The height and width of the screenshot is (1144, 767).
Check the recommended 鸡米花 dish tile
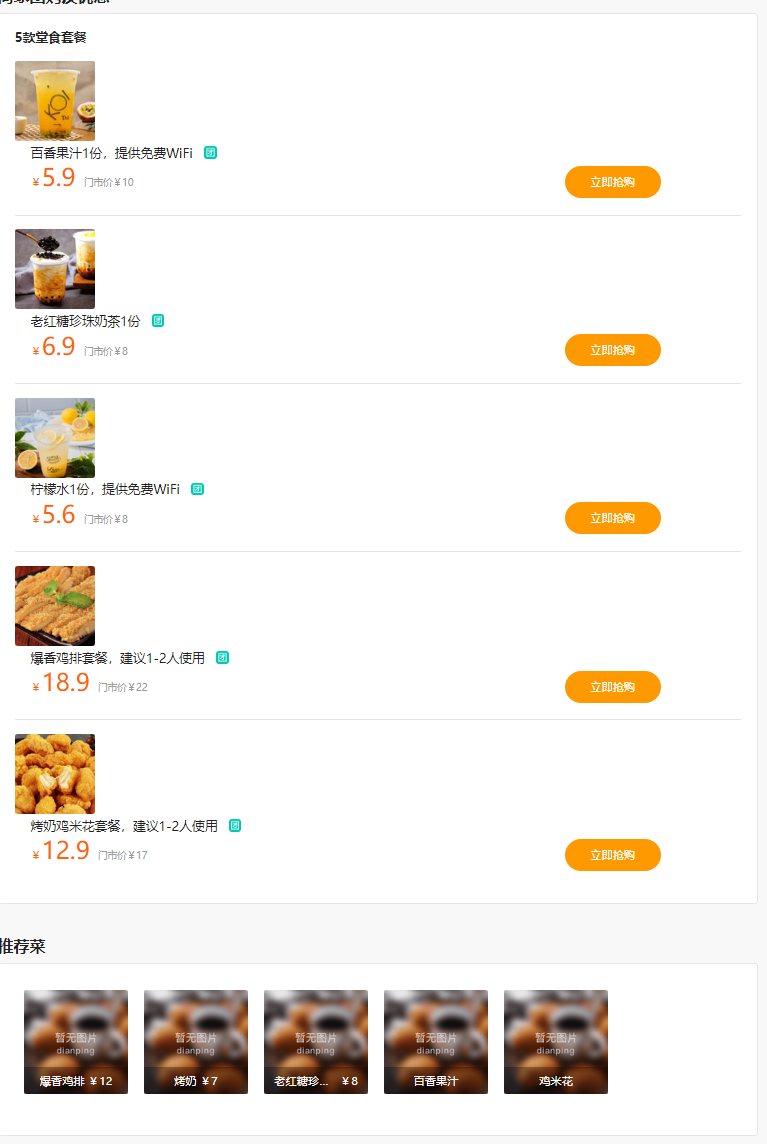pos(556,1042)
